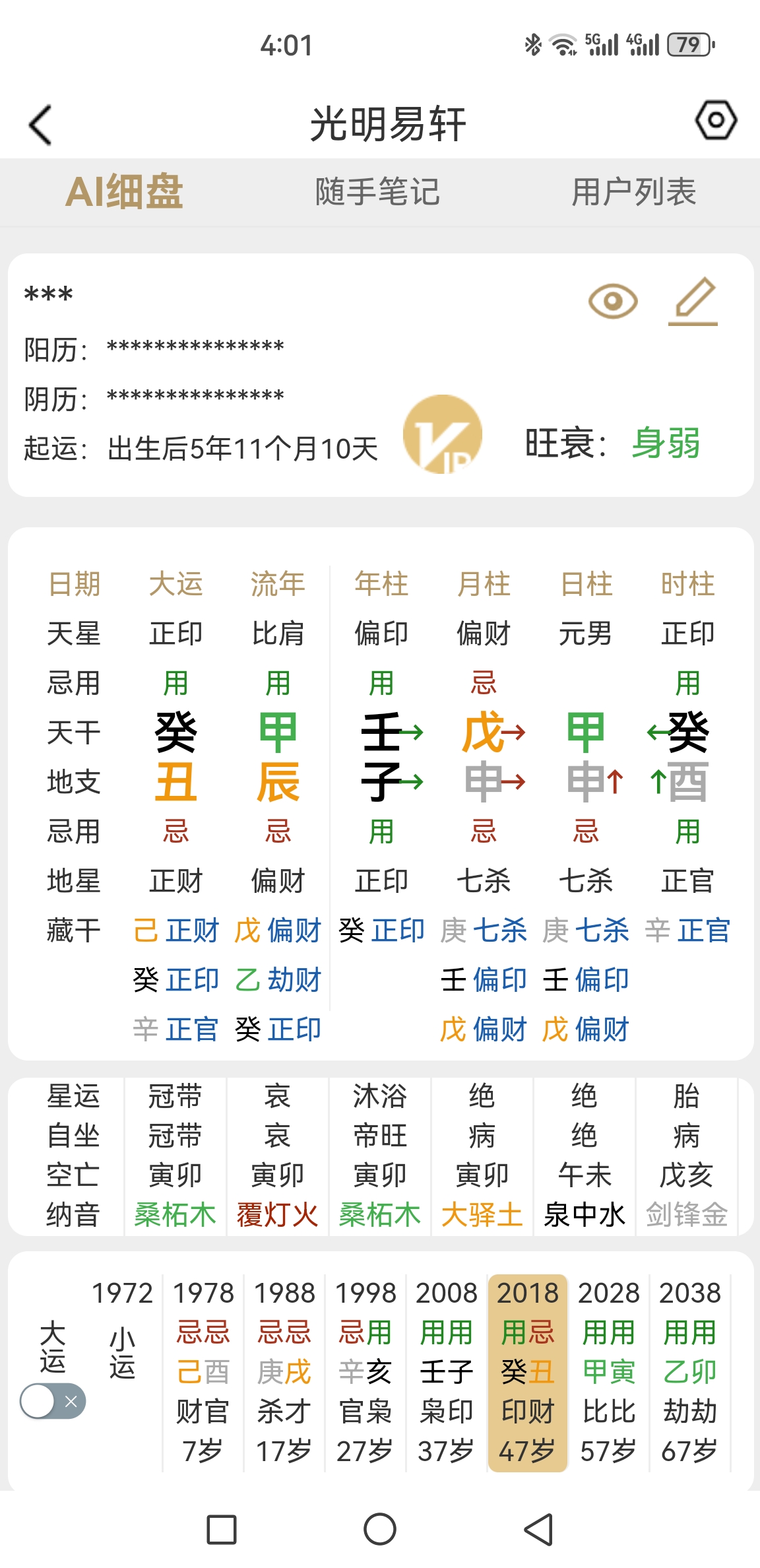
Task: Tap the gold VIP badge
Action: coord(443,434)
